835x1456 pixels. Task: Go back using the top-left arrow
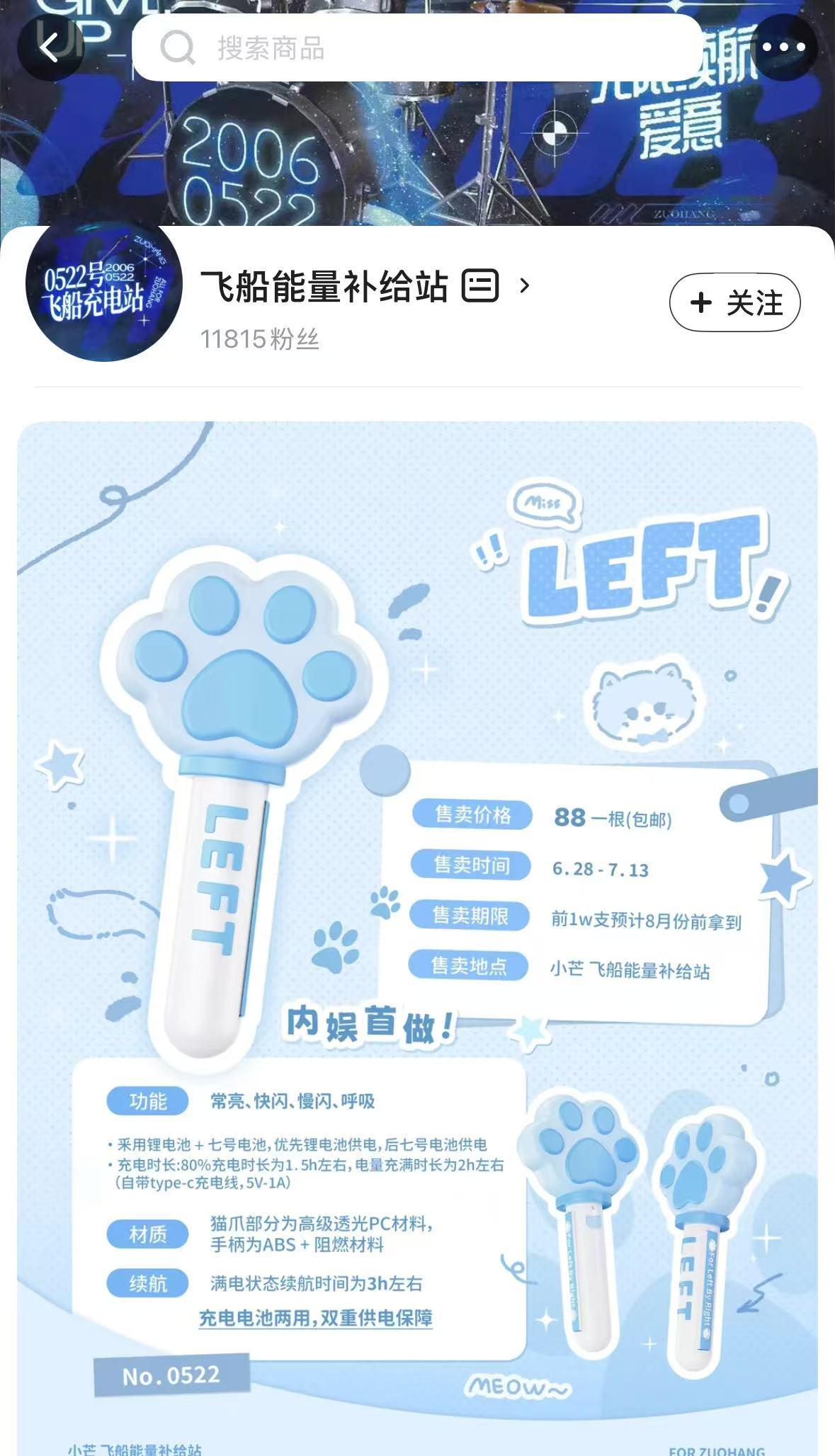tap(50, 47)
